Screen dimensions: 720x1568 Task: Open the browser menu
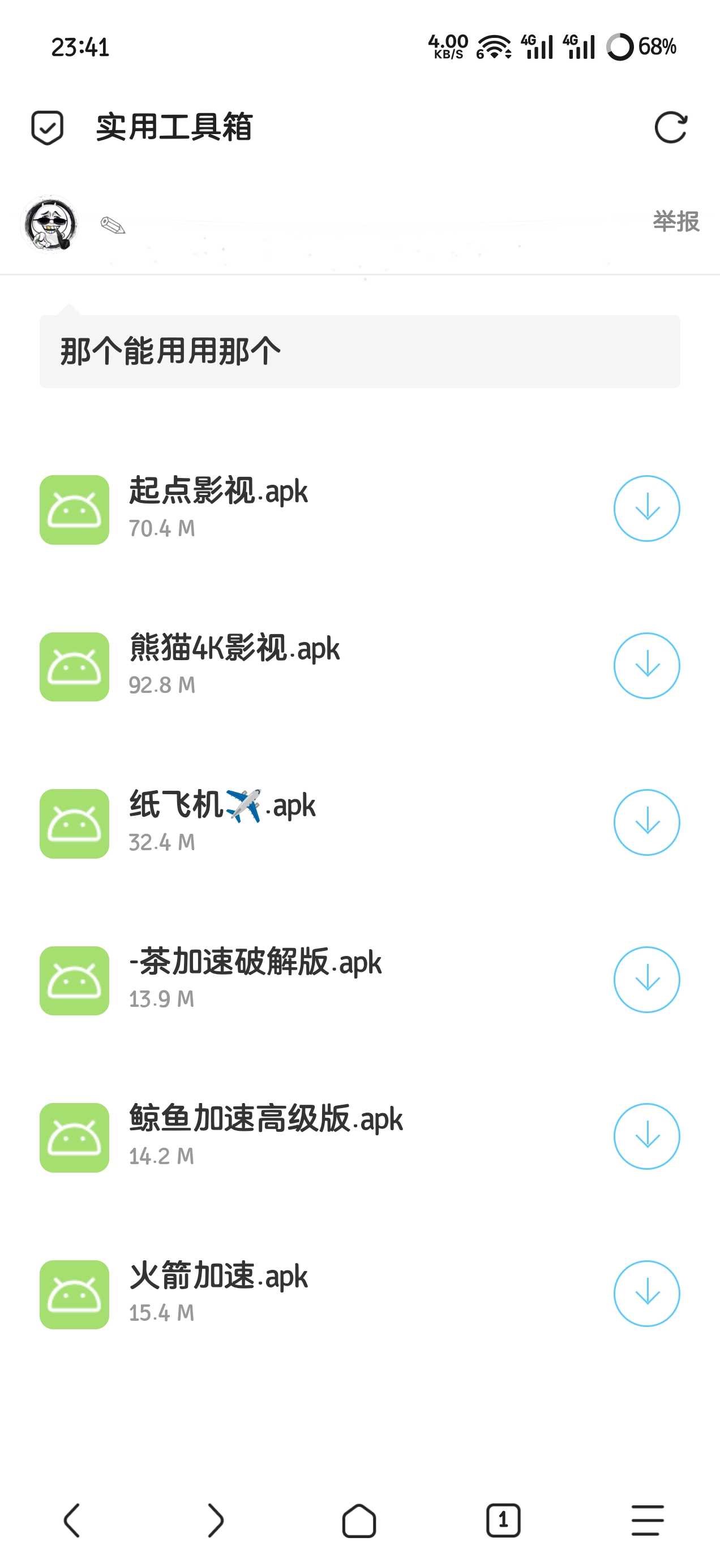click(x=647, y=1520)
